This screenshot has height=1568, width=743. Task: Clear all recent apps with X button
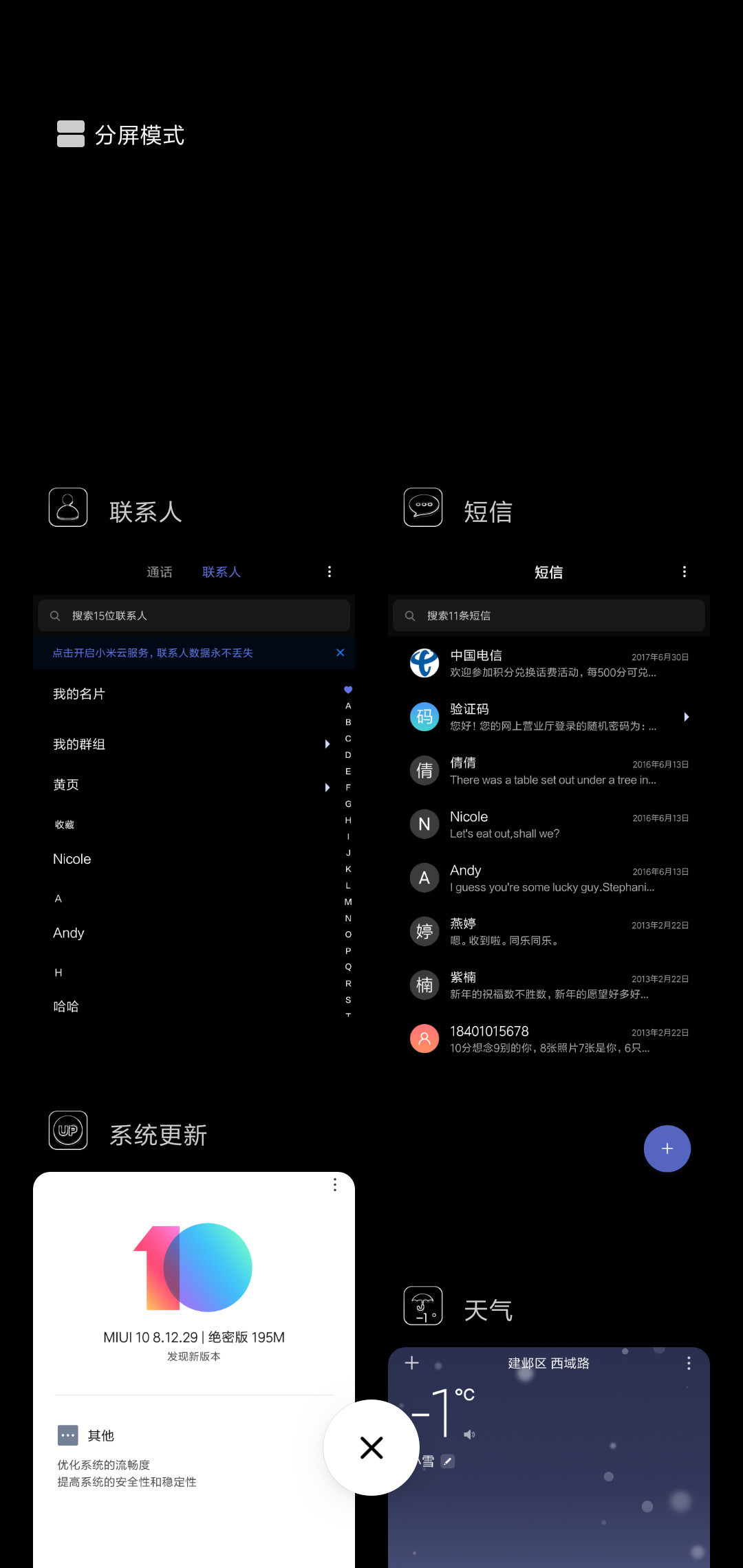pyautogui.click(x=371, y=1448)
